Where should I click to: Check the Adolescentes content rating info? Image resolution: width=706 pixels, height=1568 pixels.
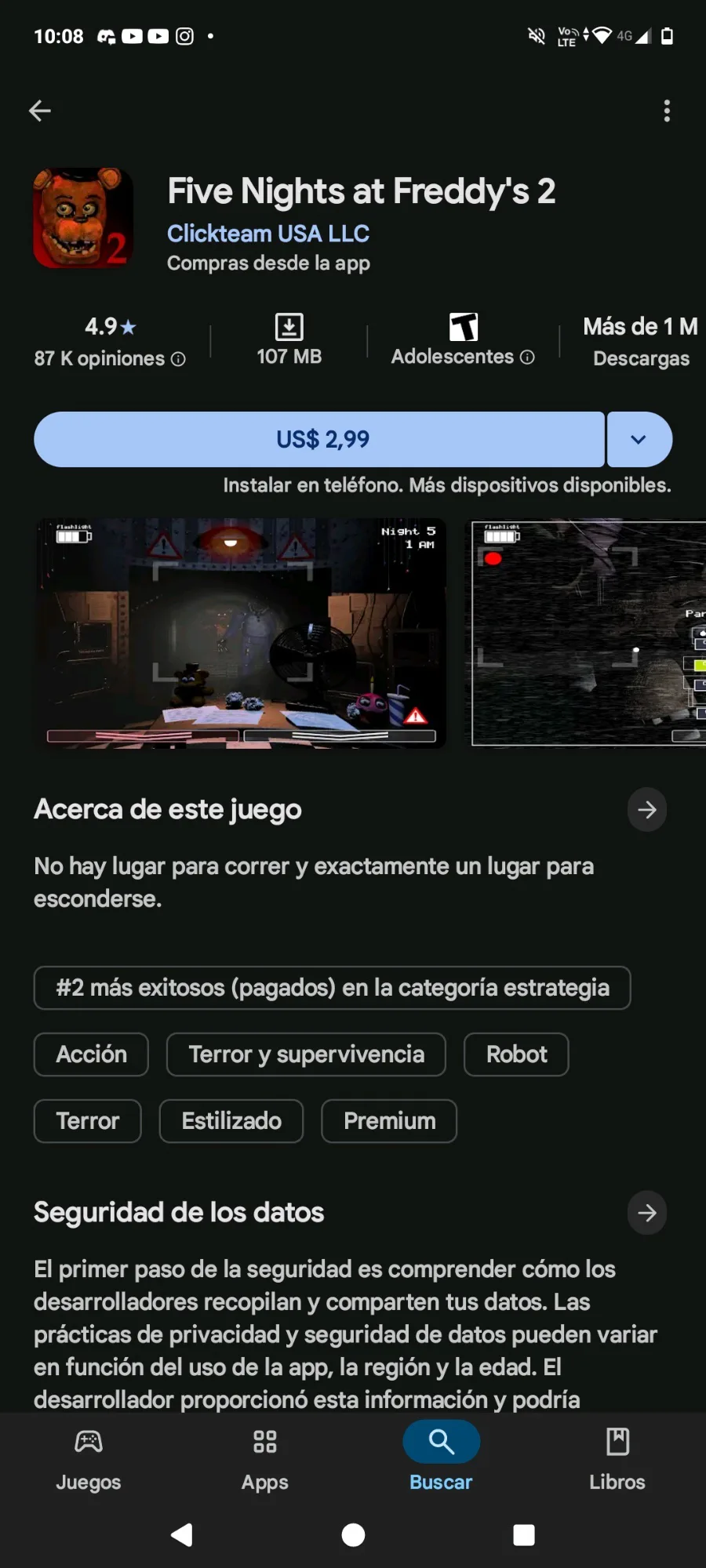click(528, 357)
